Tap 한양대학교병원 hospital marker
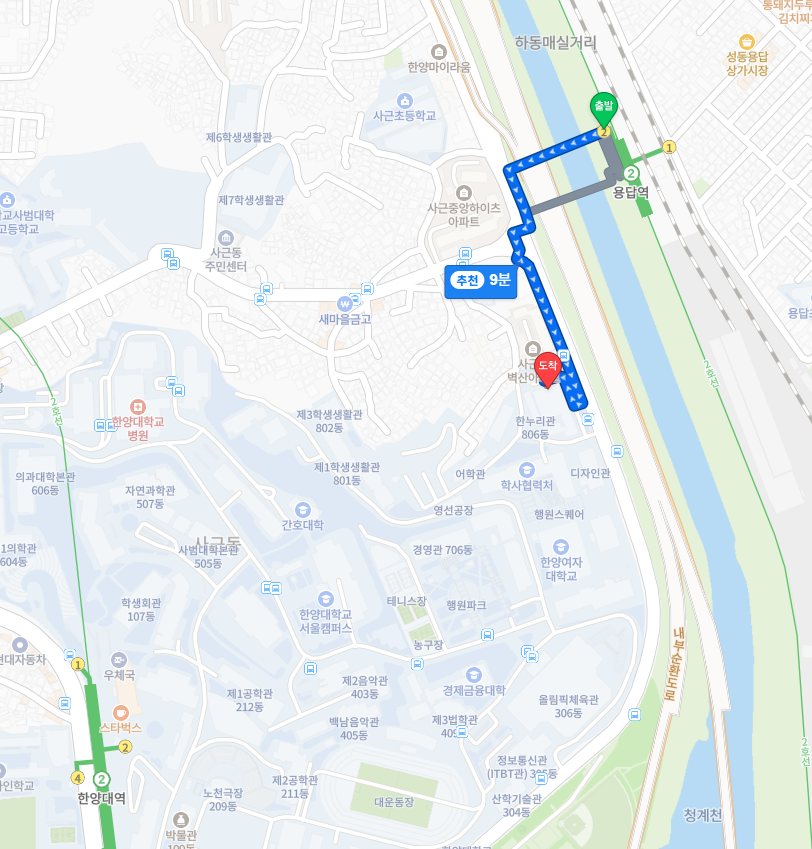 tap(137, 406)
